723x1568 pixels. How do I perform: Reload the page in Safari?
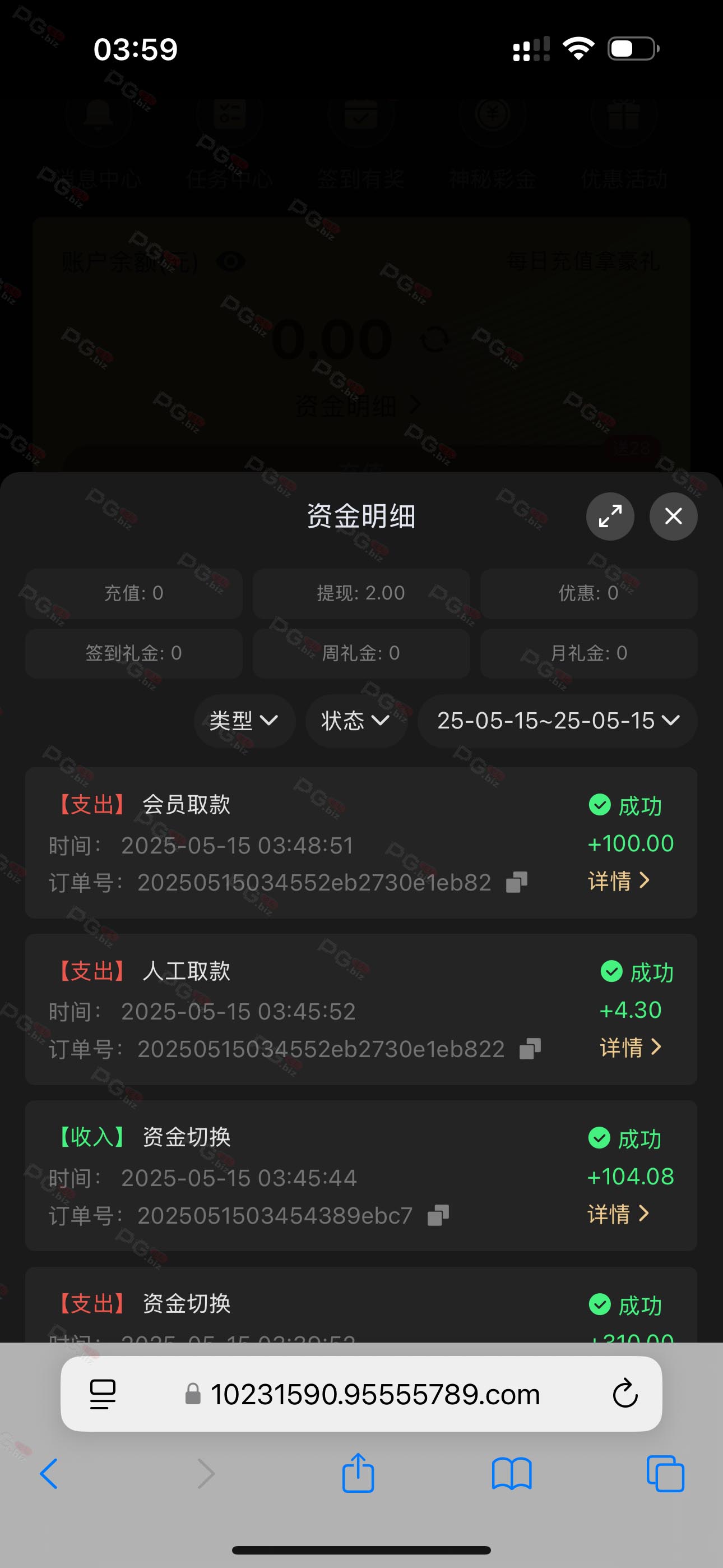[625, 1393]
